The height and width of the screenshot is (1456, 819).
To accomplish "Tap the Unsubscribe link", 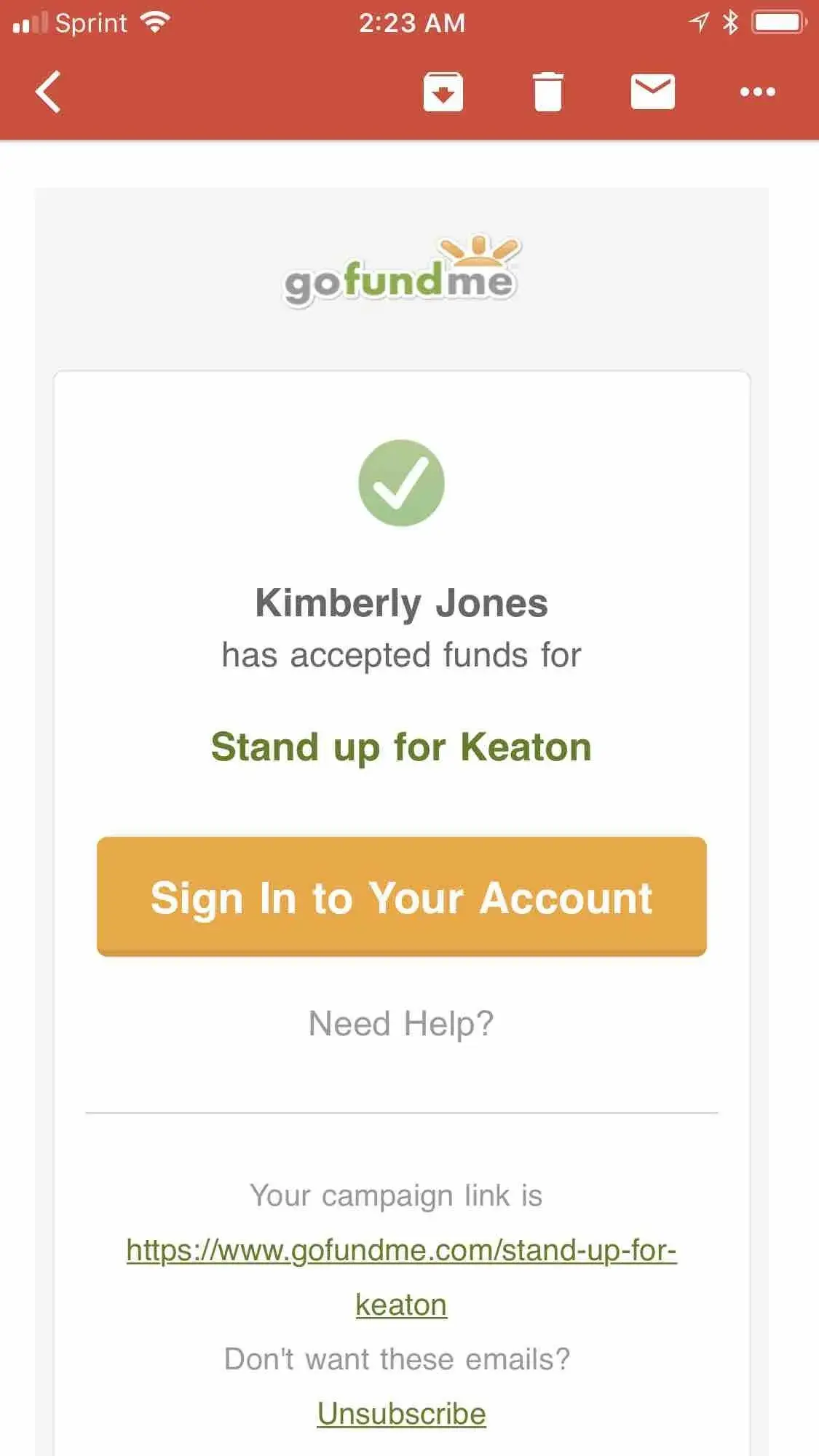I will tap(401, 1414).
